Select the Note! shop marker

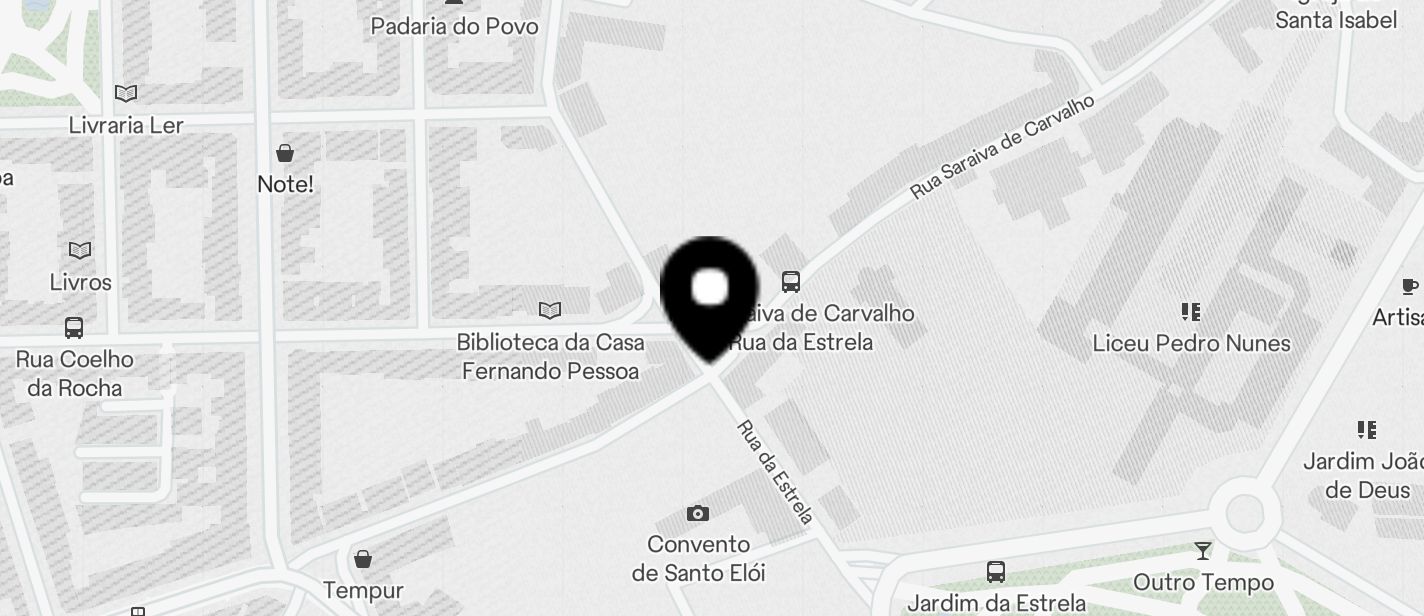(x=285, y=153)
